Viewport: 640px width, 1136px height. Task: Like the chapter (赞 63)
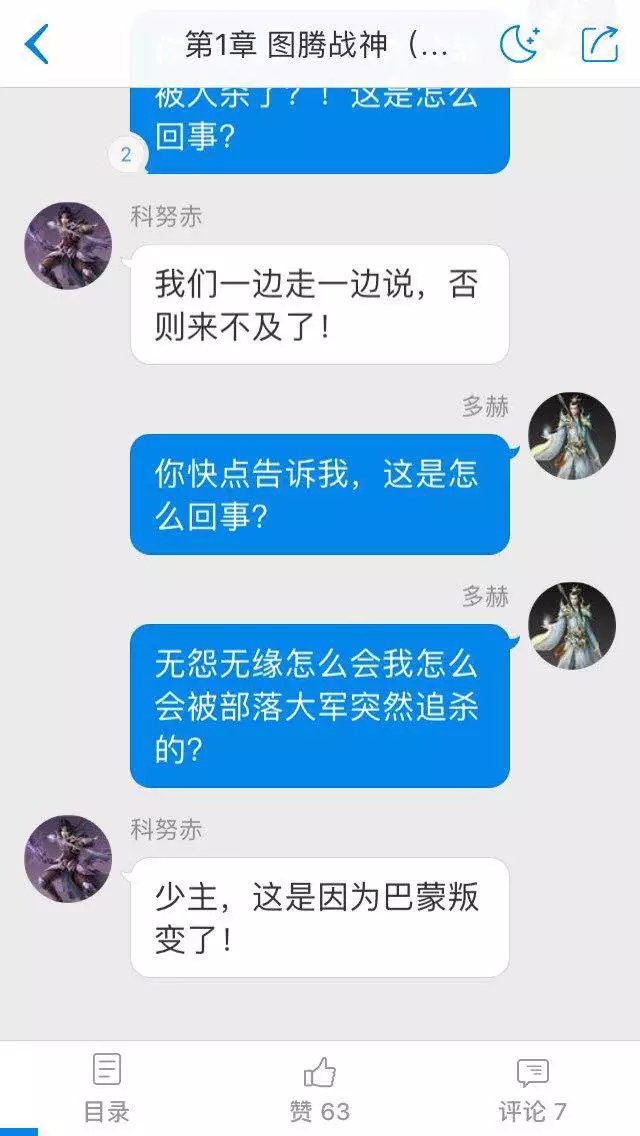320,1087
